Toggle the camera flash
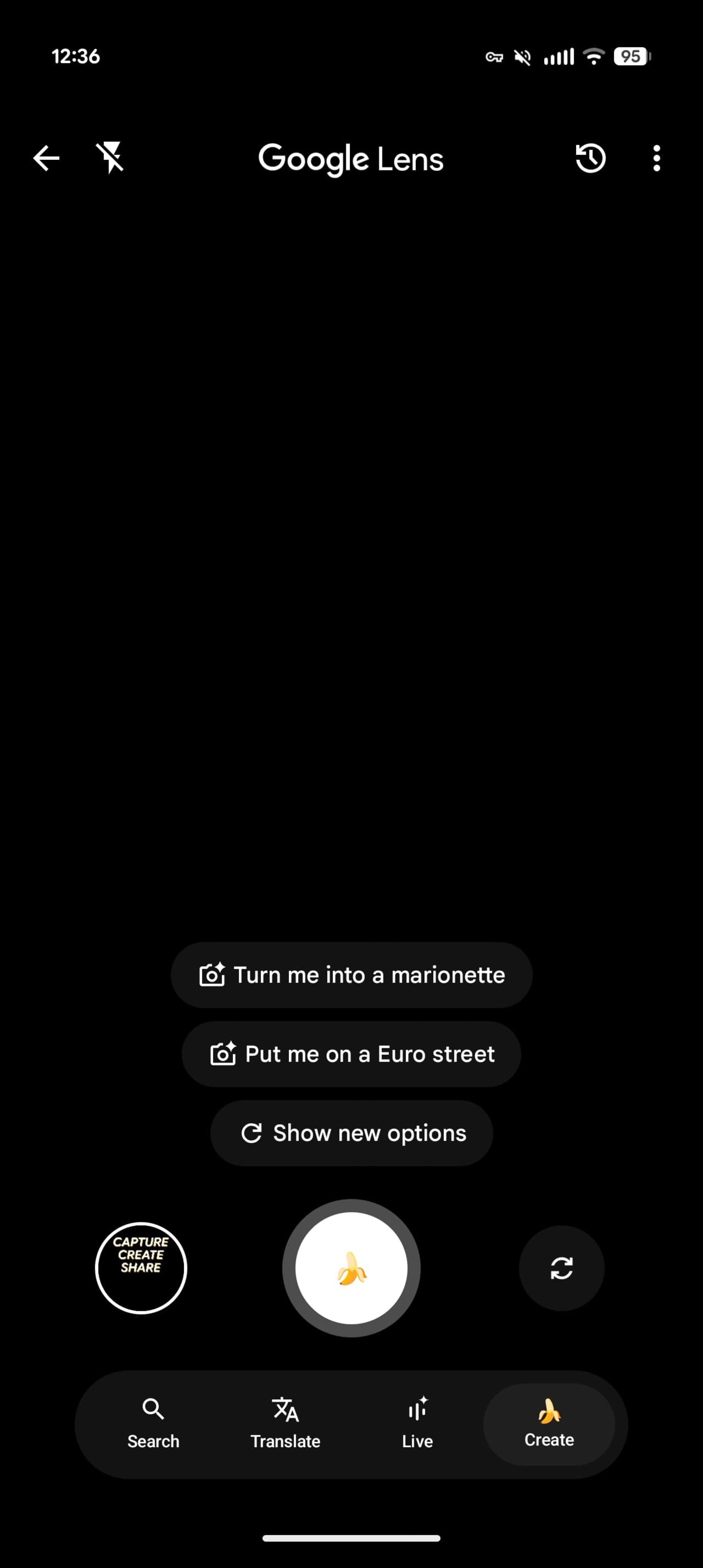Image resolution: width=703 pixels, height=1568 pixels. [x=110, y=158]
